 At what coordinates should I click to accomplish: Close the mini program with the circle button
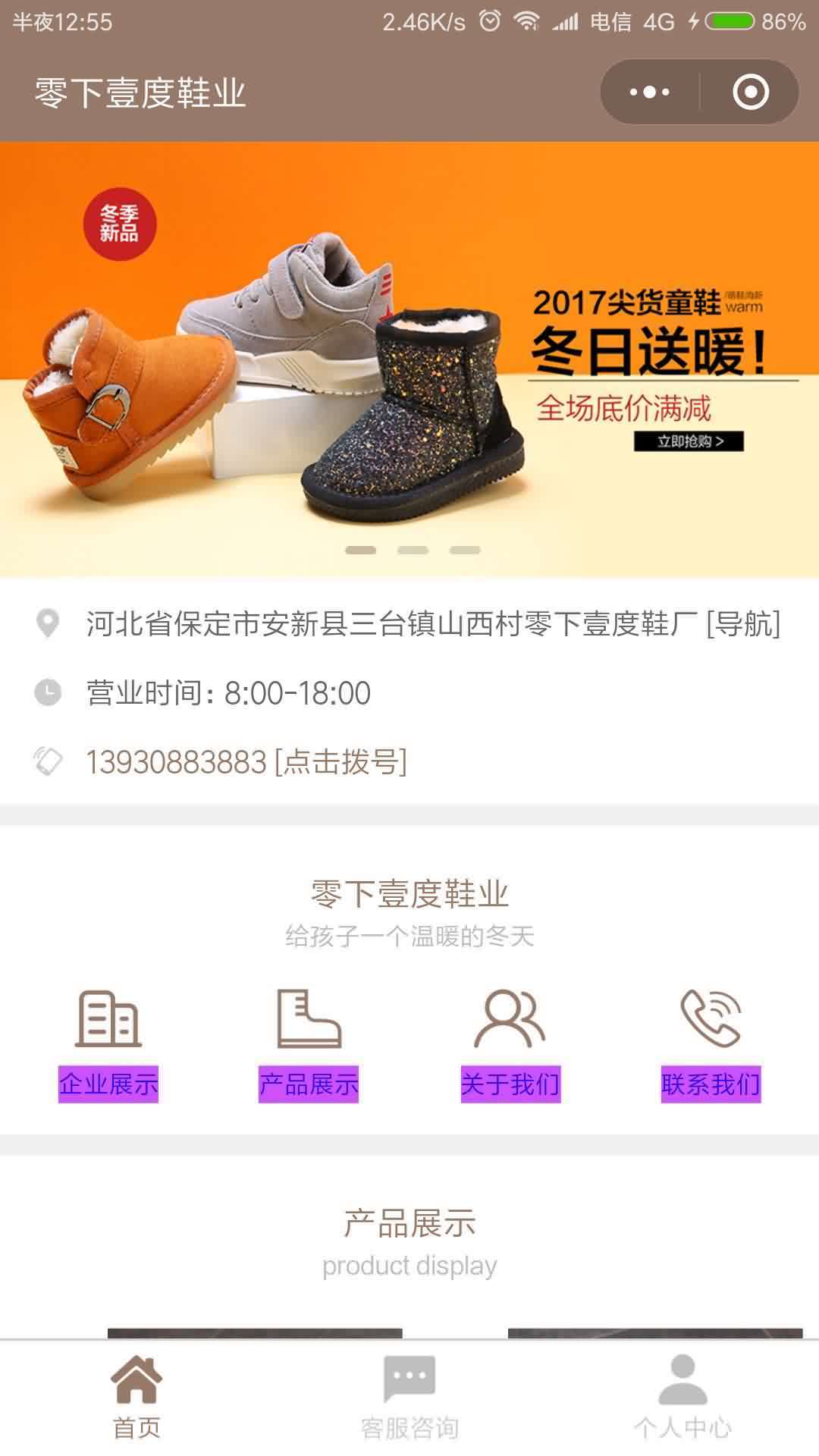751,93
